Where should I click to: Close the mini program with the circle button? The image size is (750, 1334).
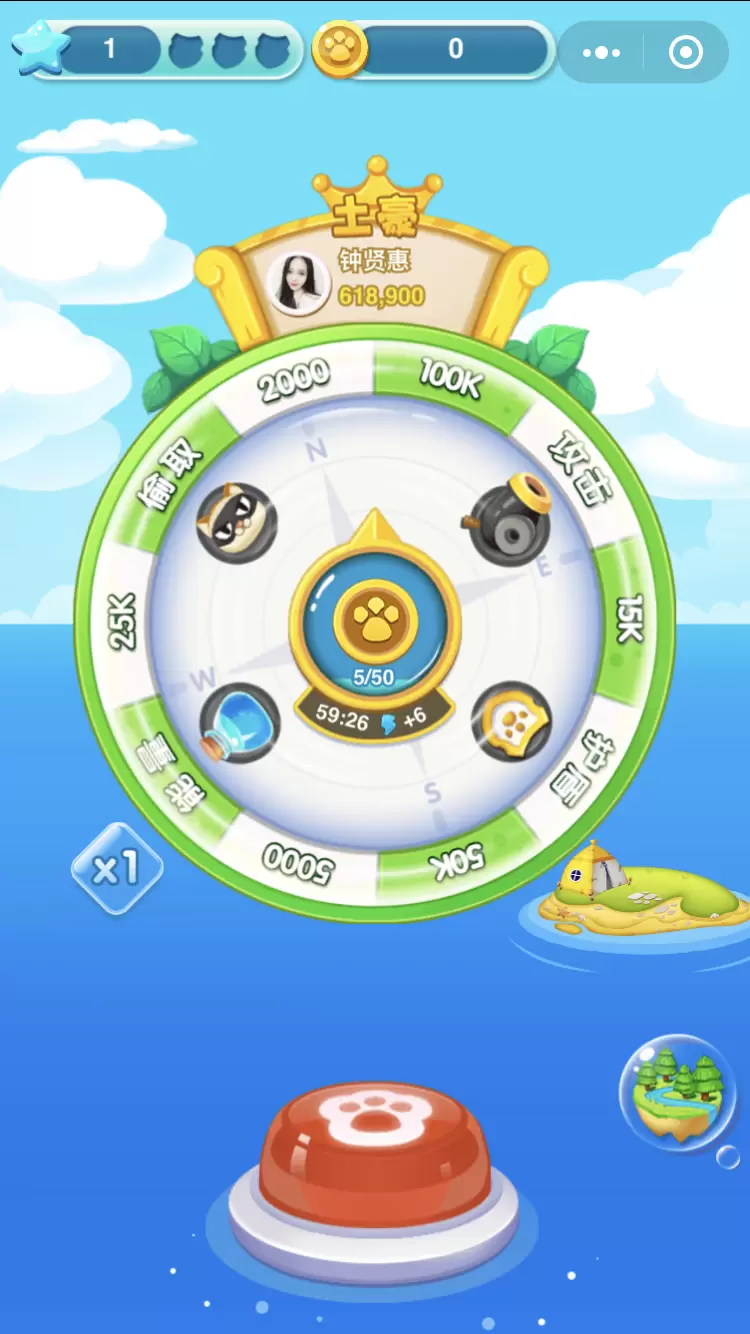point(686,52)
